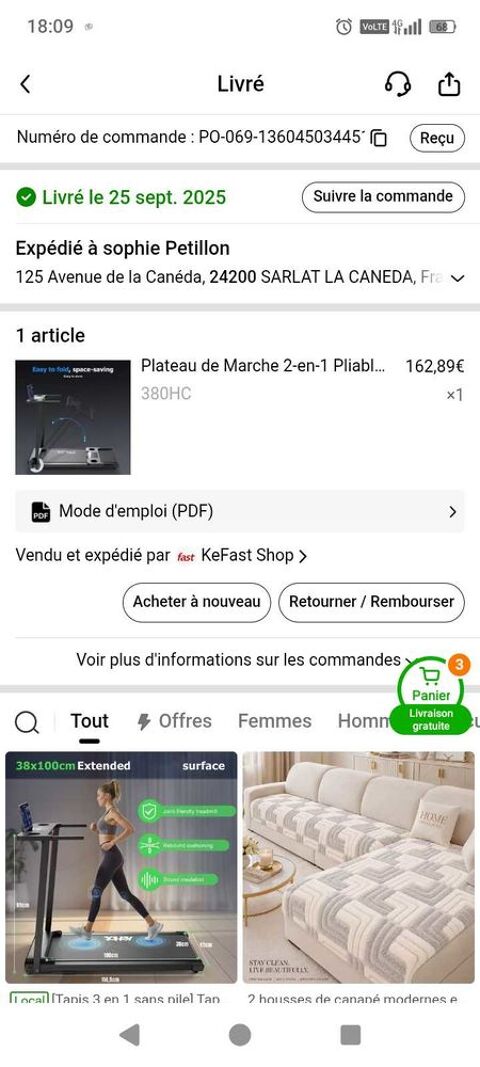Open Mode d'emploi (PDF)

click(x=240, y=512)
